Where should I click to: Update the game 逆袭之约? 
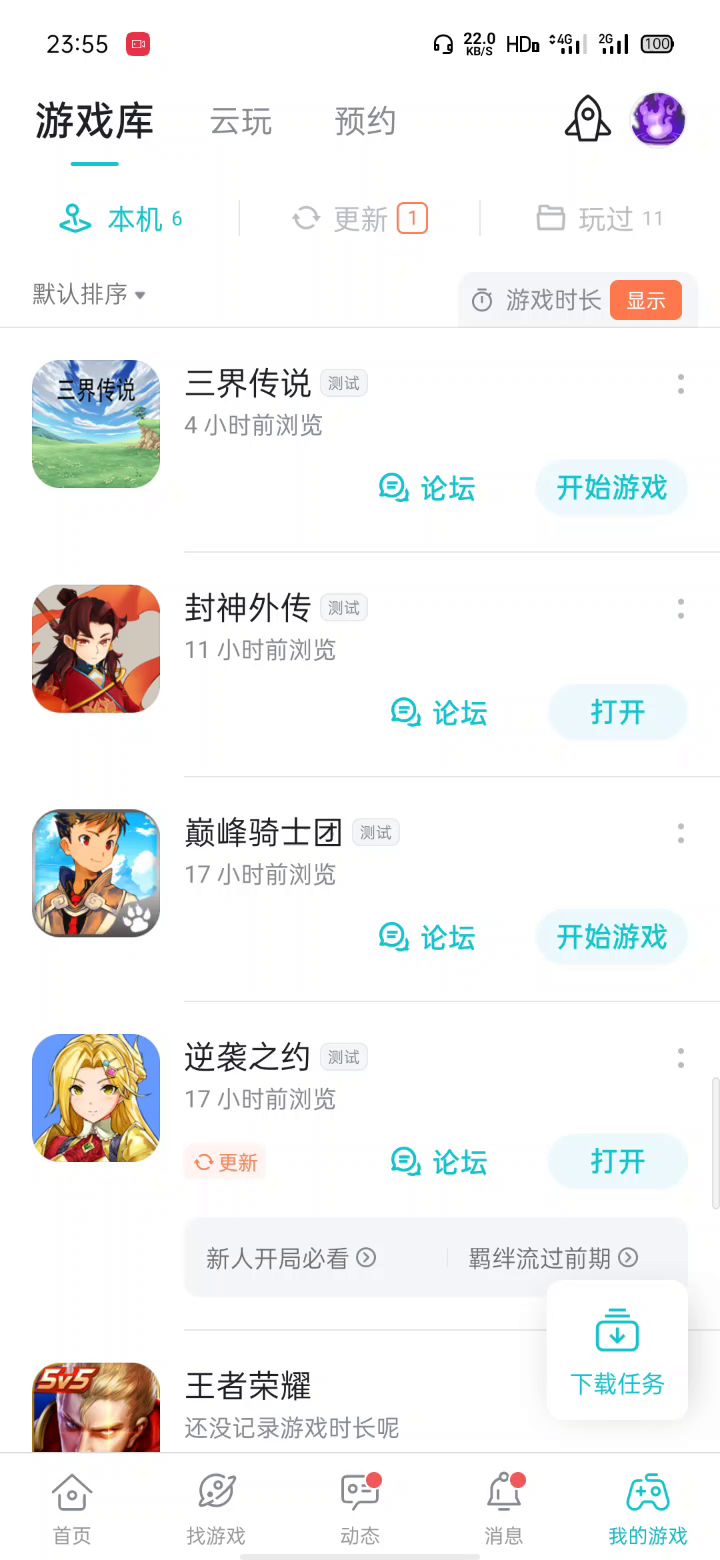226,1162
